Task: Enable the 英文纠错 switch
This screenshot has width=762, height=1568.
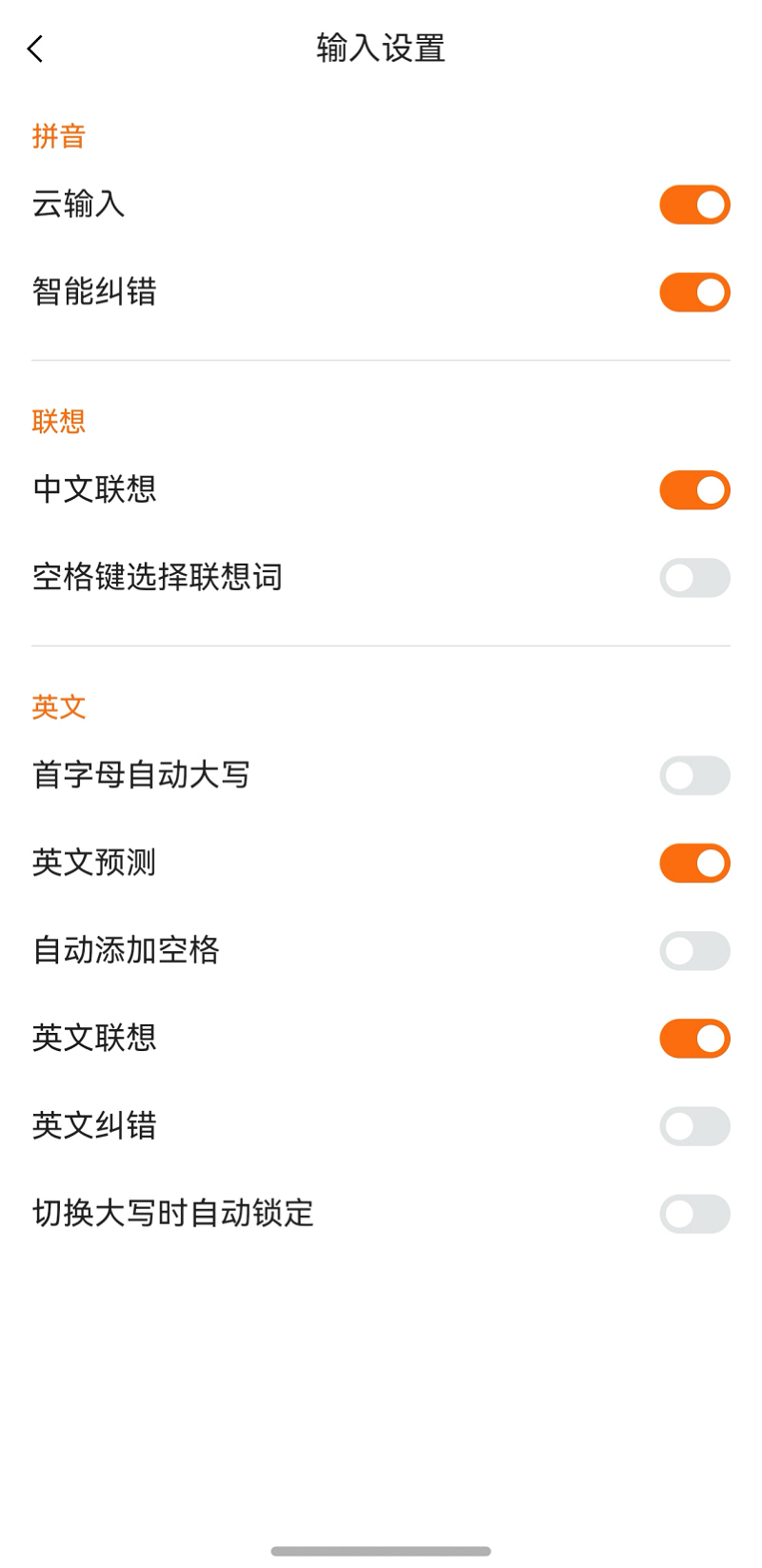Action: (x=694, y=1125)
